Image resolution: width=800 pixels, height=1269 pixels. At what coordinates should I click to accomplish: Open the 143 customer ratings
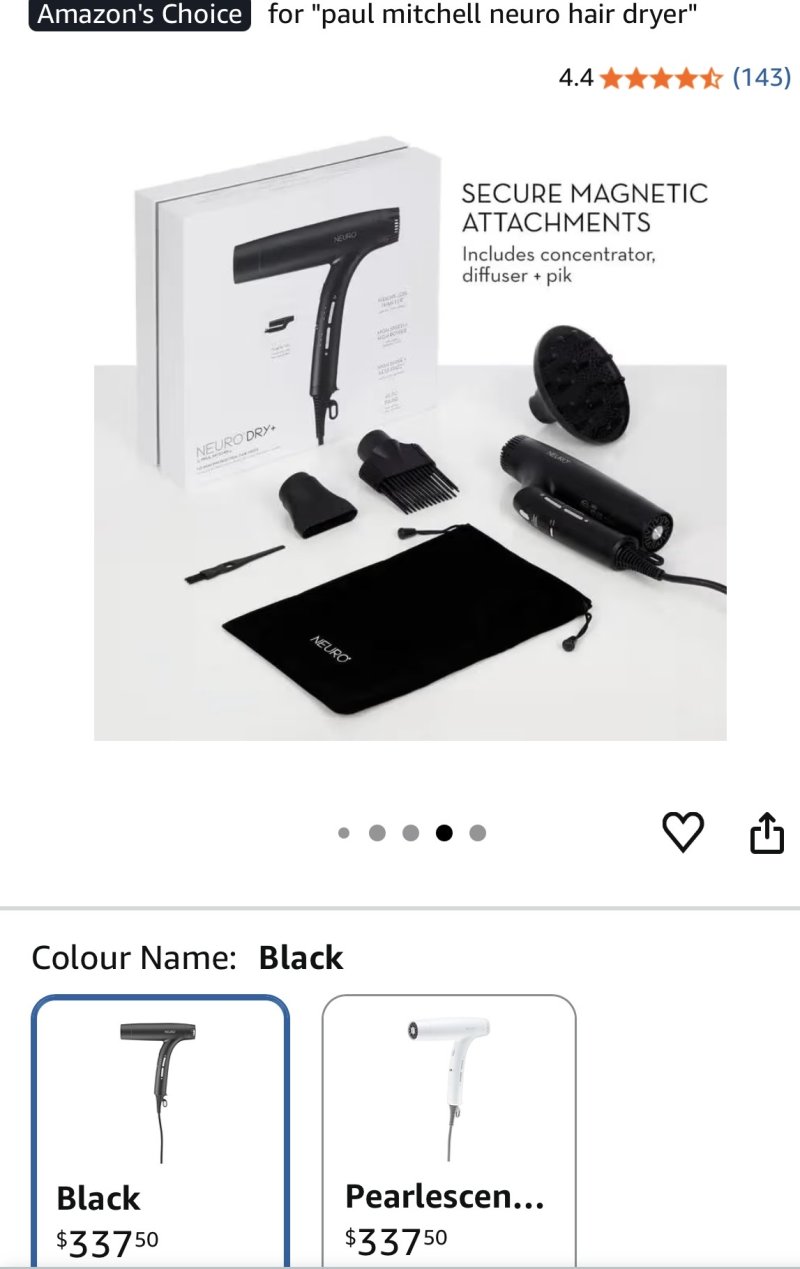761,77
